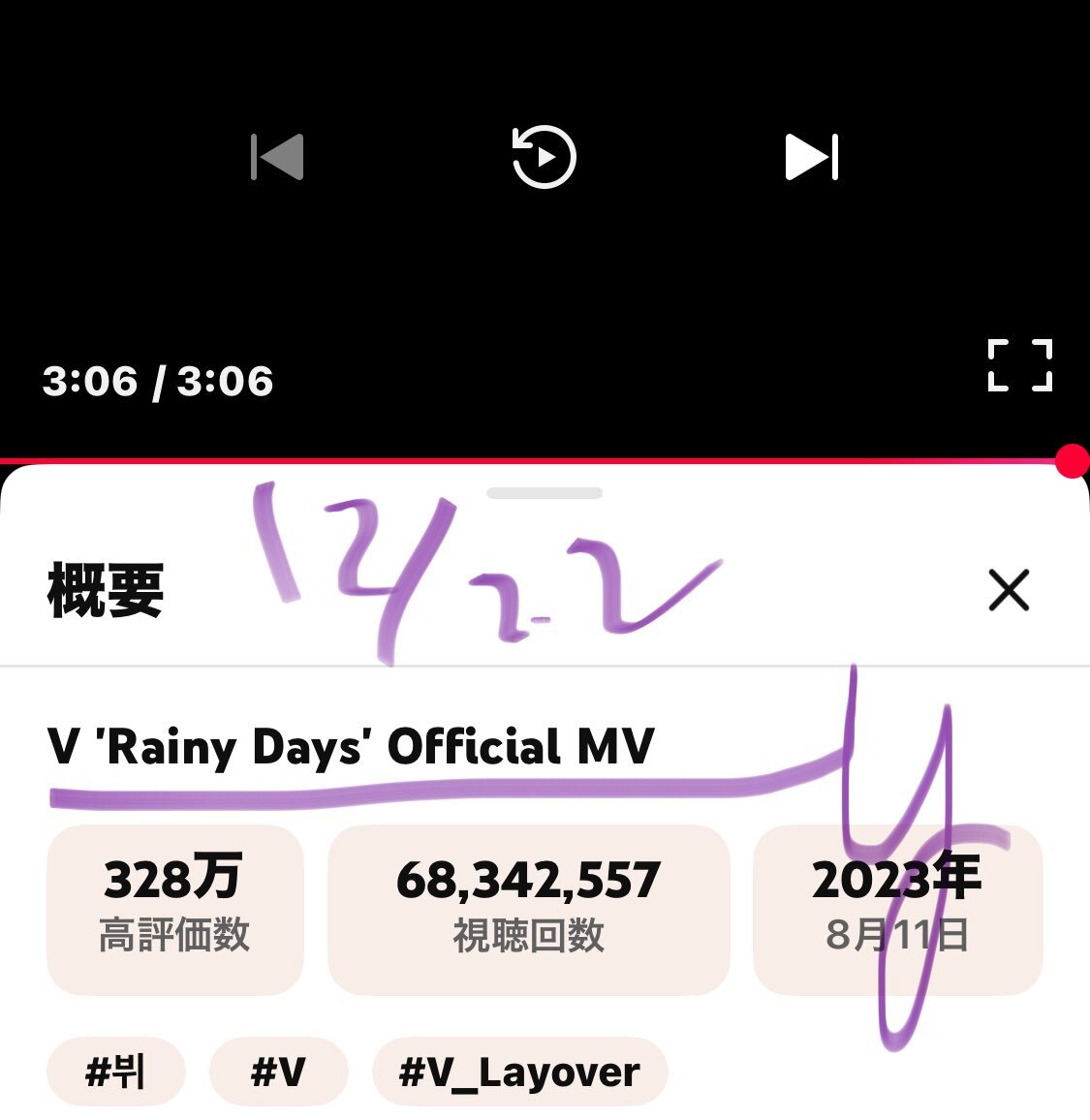Close the 概要 description panel

[x=1009, y=590]
